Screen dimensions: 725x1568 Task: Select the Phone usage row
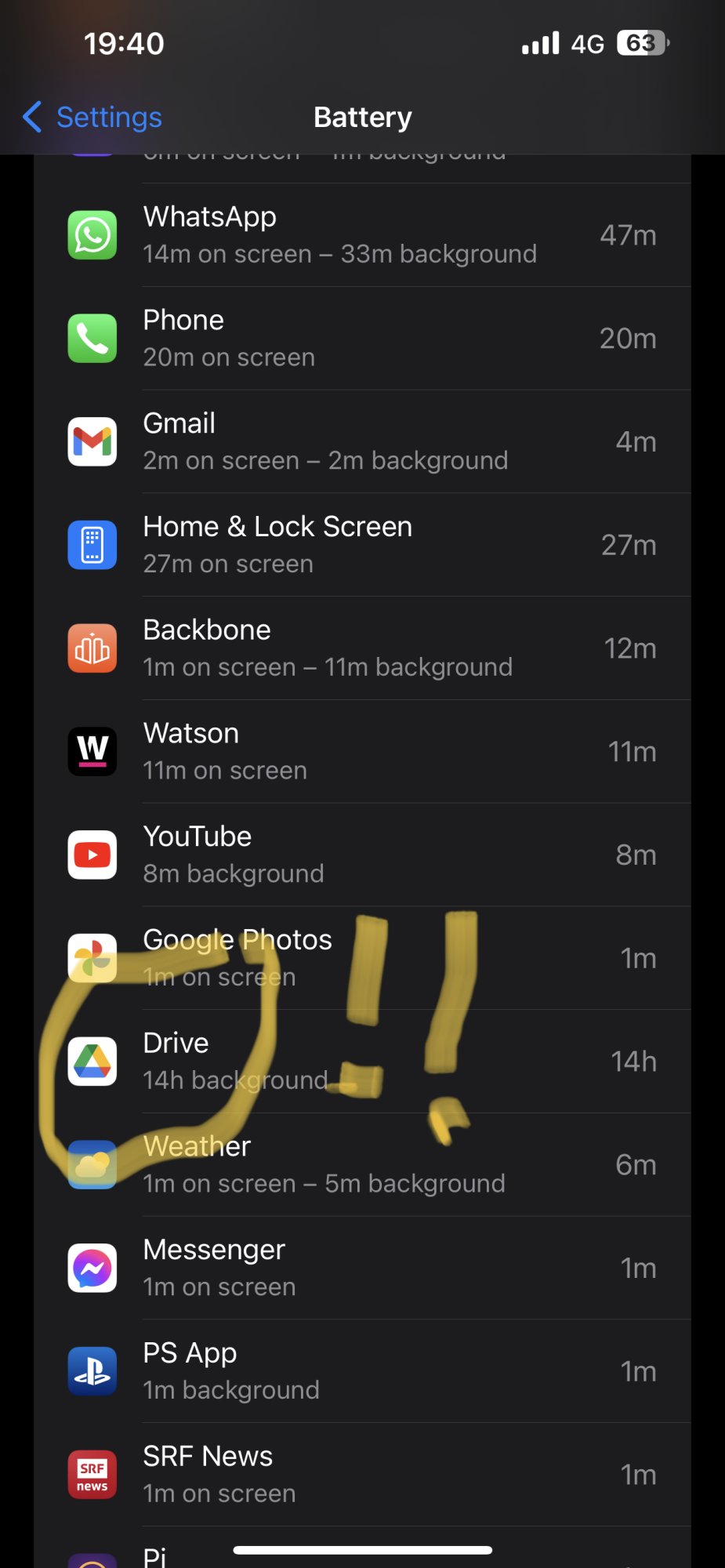pos(361,339)
